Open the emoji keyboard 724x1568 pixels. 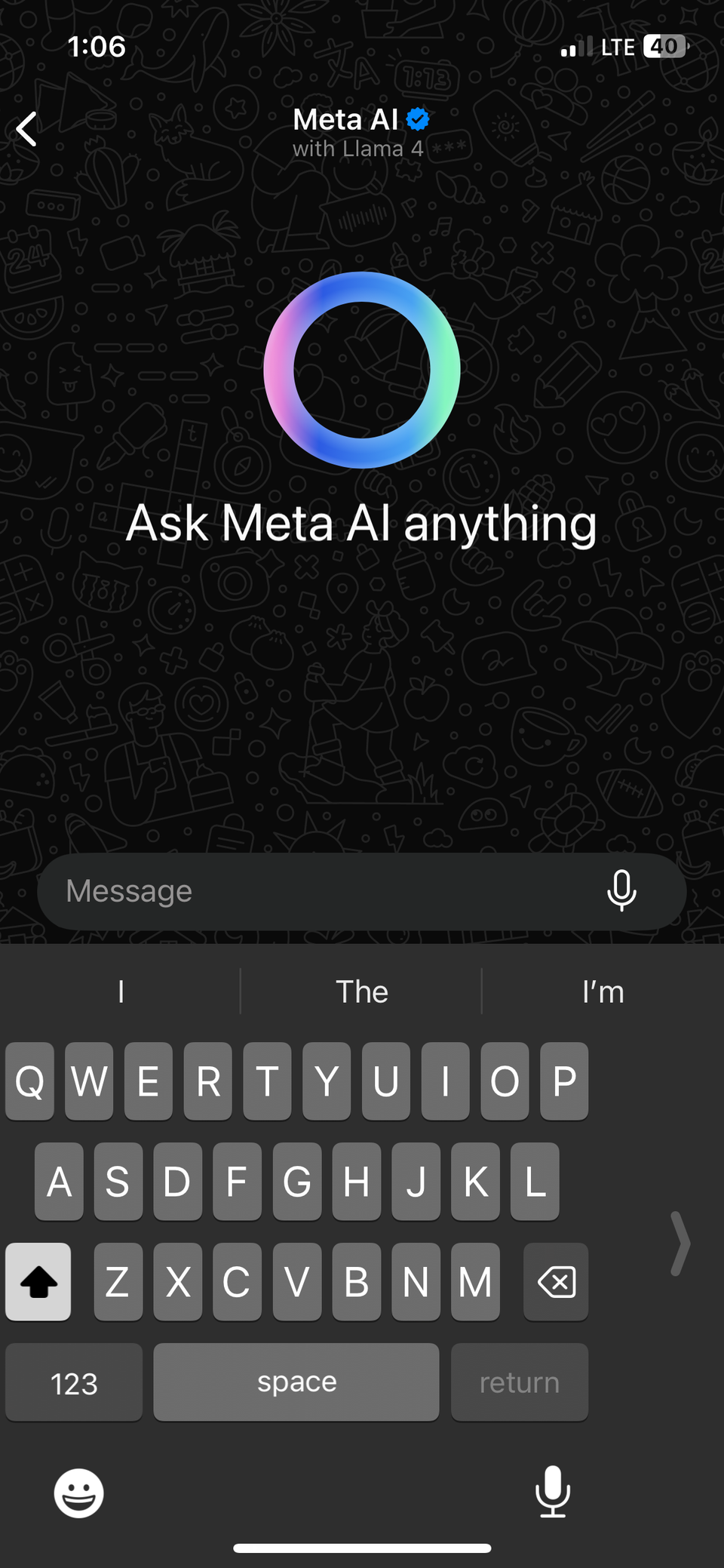pyautogui.click(x=78, y=1492)
